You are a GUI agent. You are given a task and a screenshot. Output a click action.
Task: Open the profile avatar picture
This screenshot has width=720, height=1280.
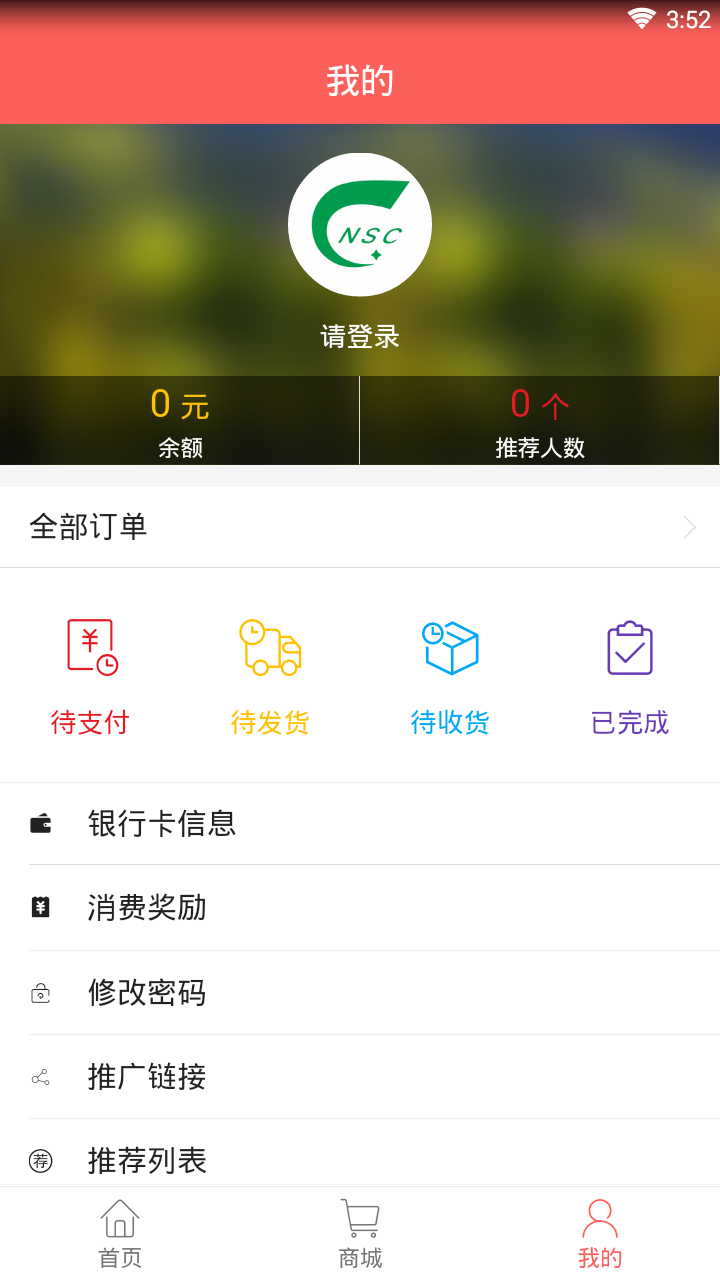tap(360, 224)
